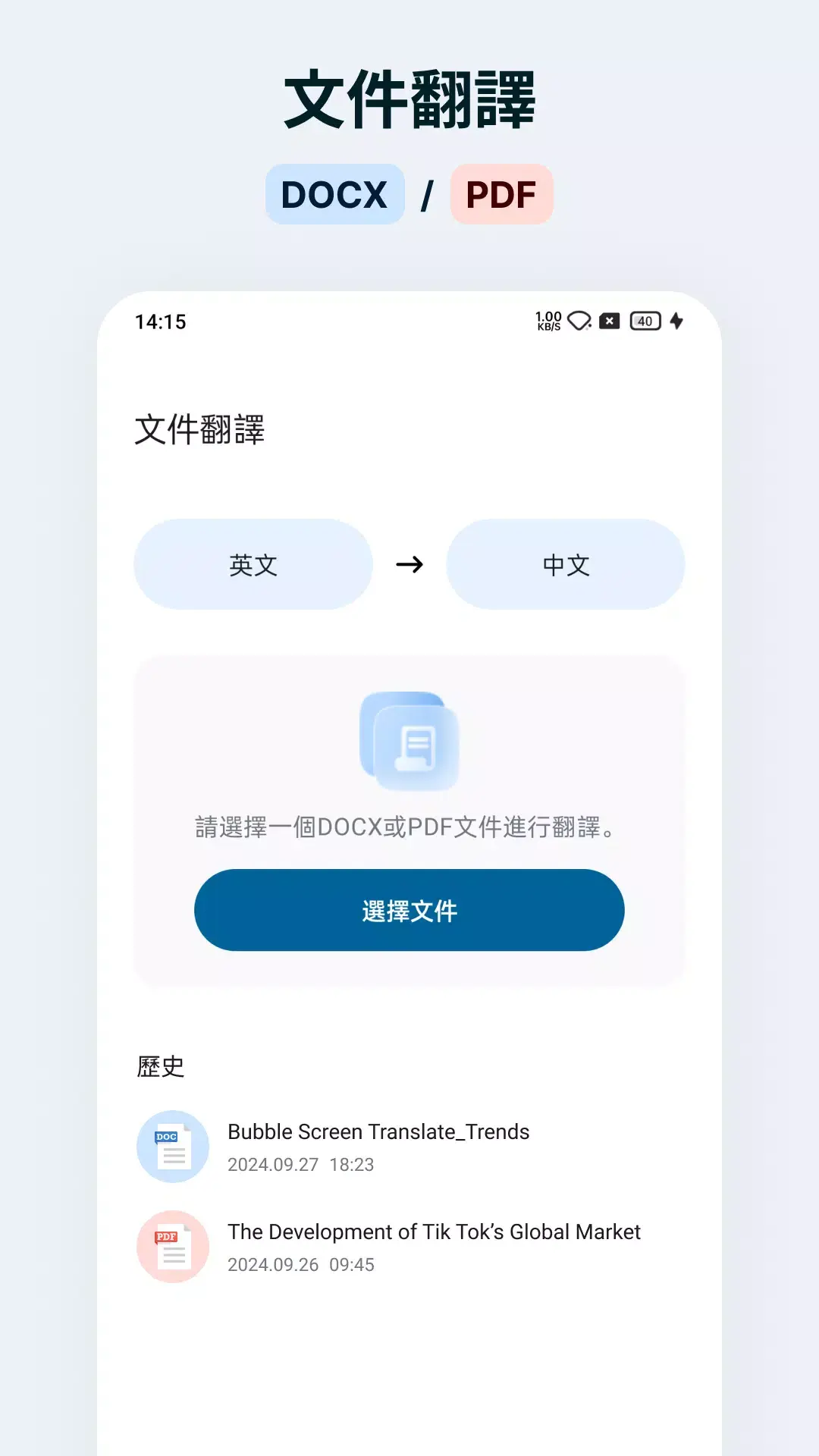
Task: Open The Development of Tik Tok's Global Market entry
Action: tap(435, 1232)
